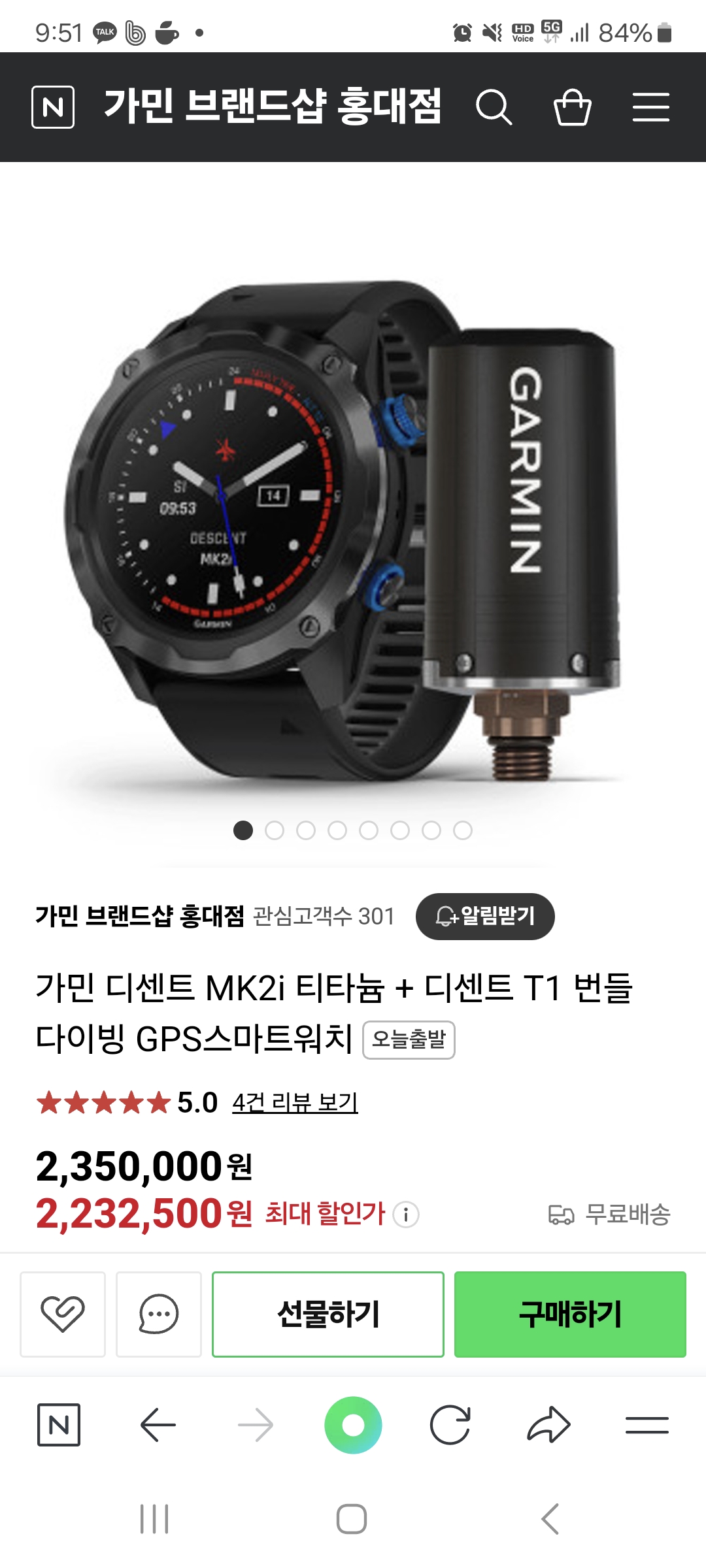The width and height of the screenshot is (706, 1568).
Task: Tap the Naver N logo in header
Action: tap(53, 107)
